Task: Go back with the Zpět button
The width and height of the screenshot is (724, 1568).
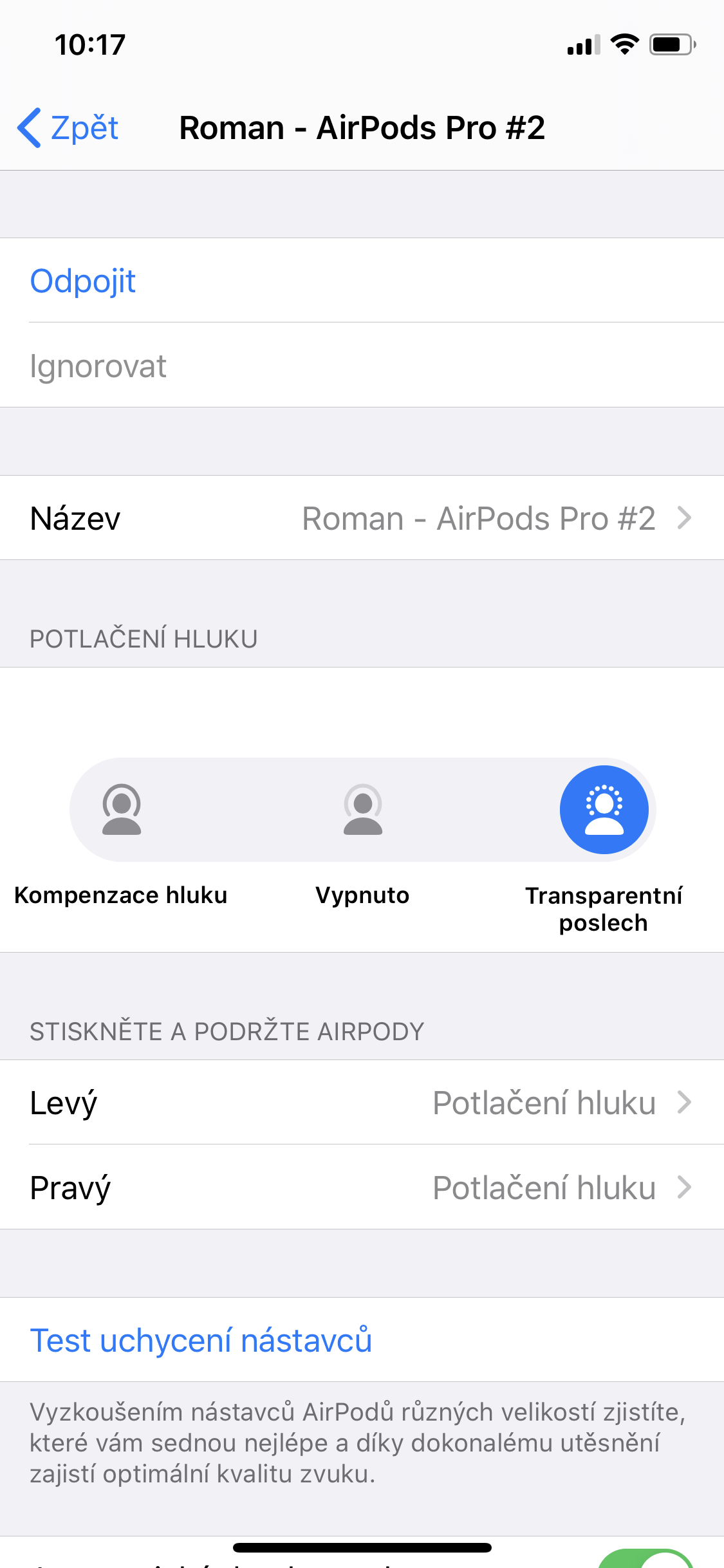Action: pyautogui.click(x=68, y=127)
